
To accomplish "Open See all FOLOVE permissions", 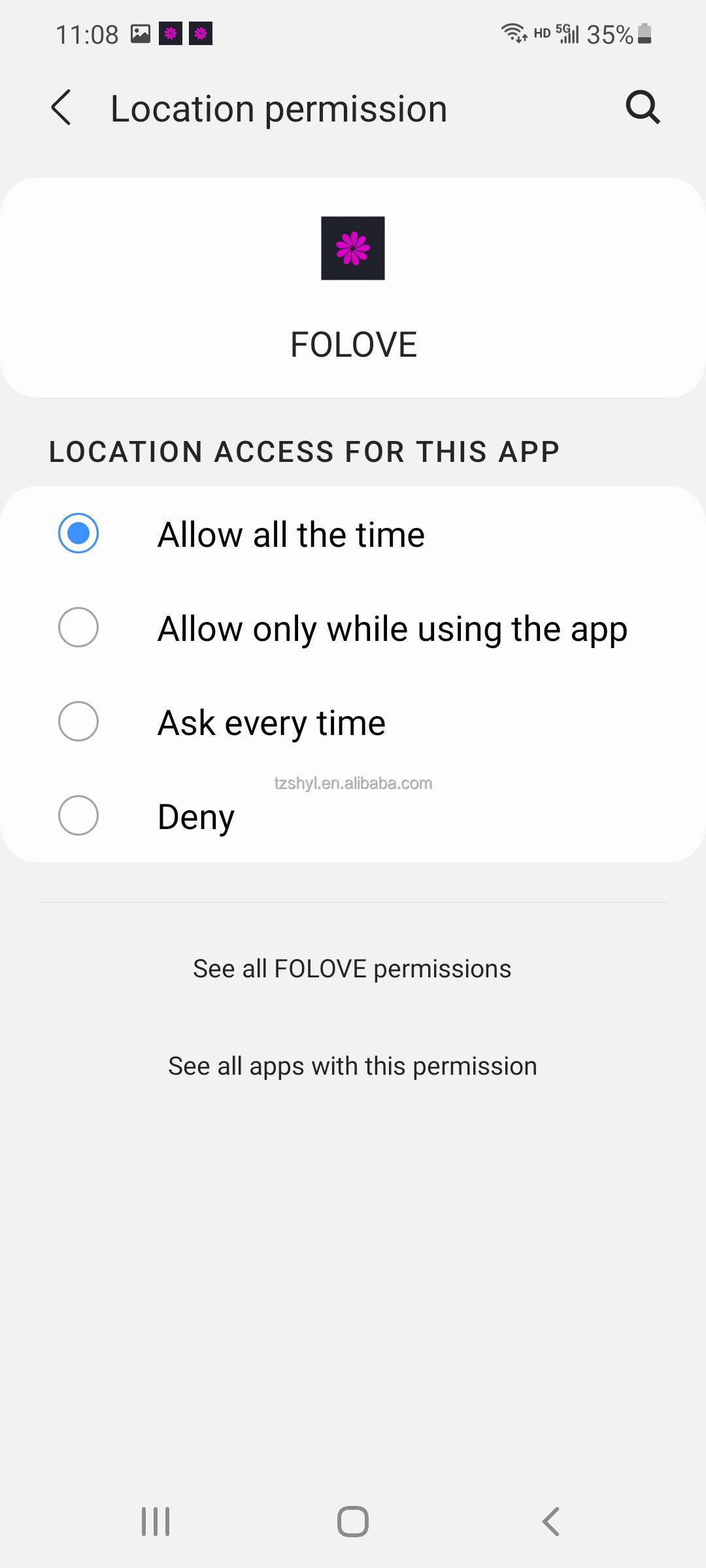I will [352, 969].
